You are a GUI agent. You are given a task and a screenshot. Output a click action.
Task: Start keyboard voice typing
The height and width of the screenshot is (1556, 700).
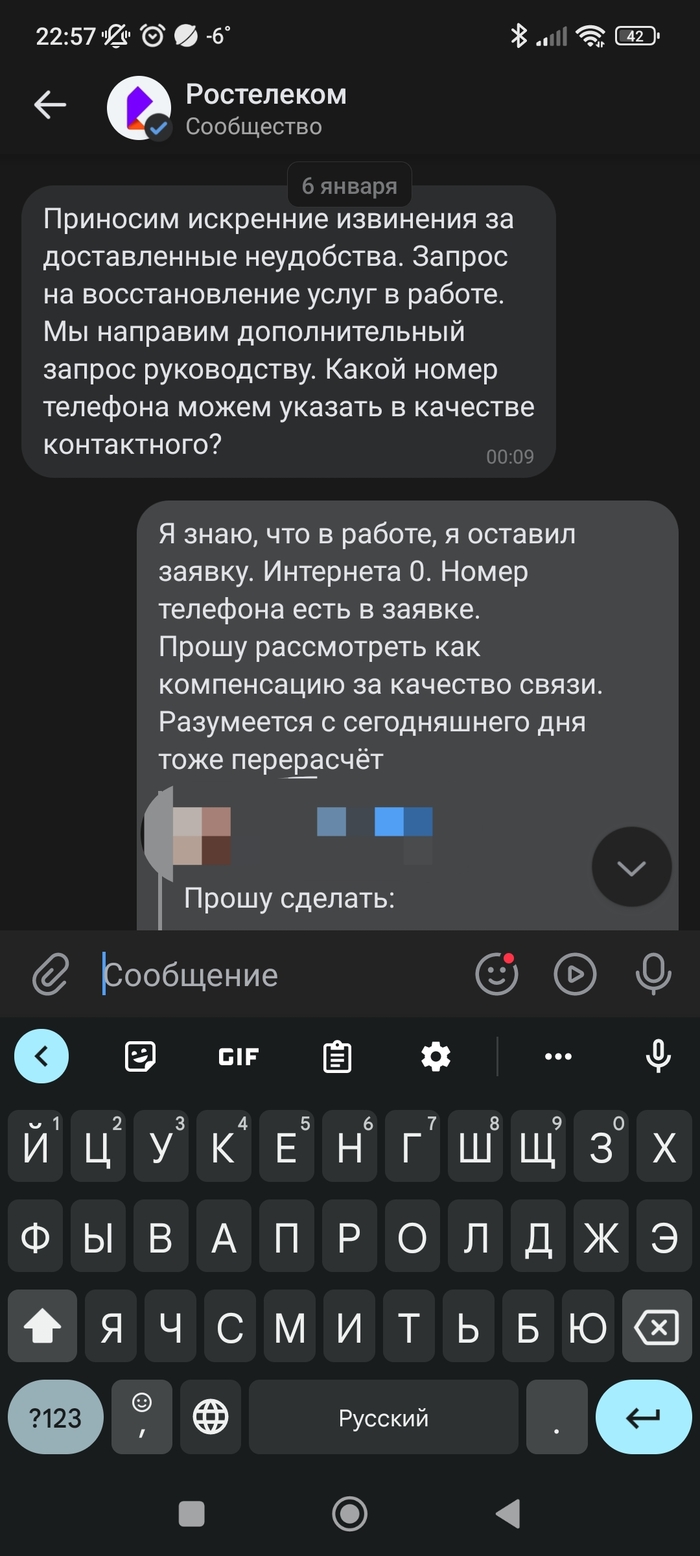[658, 1056]
